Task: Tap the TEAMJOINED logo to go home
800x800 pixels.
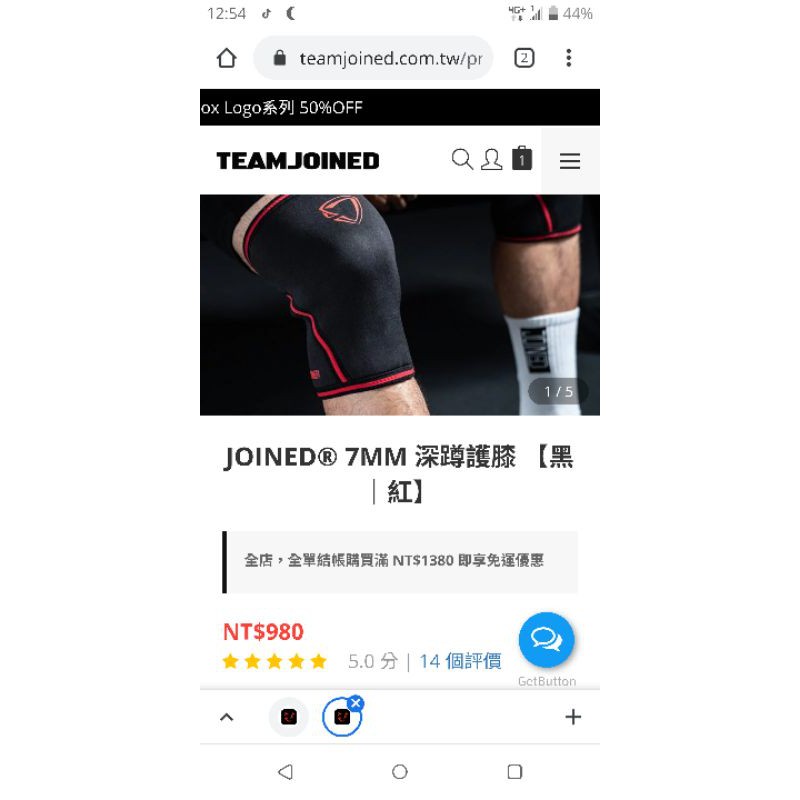Action: (298, 161)
